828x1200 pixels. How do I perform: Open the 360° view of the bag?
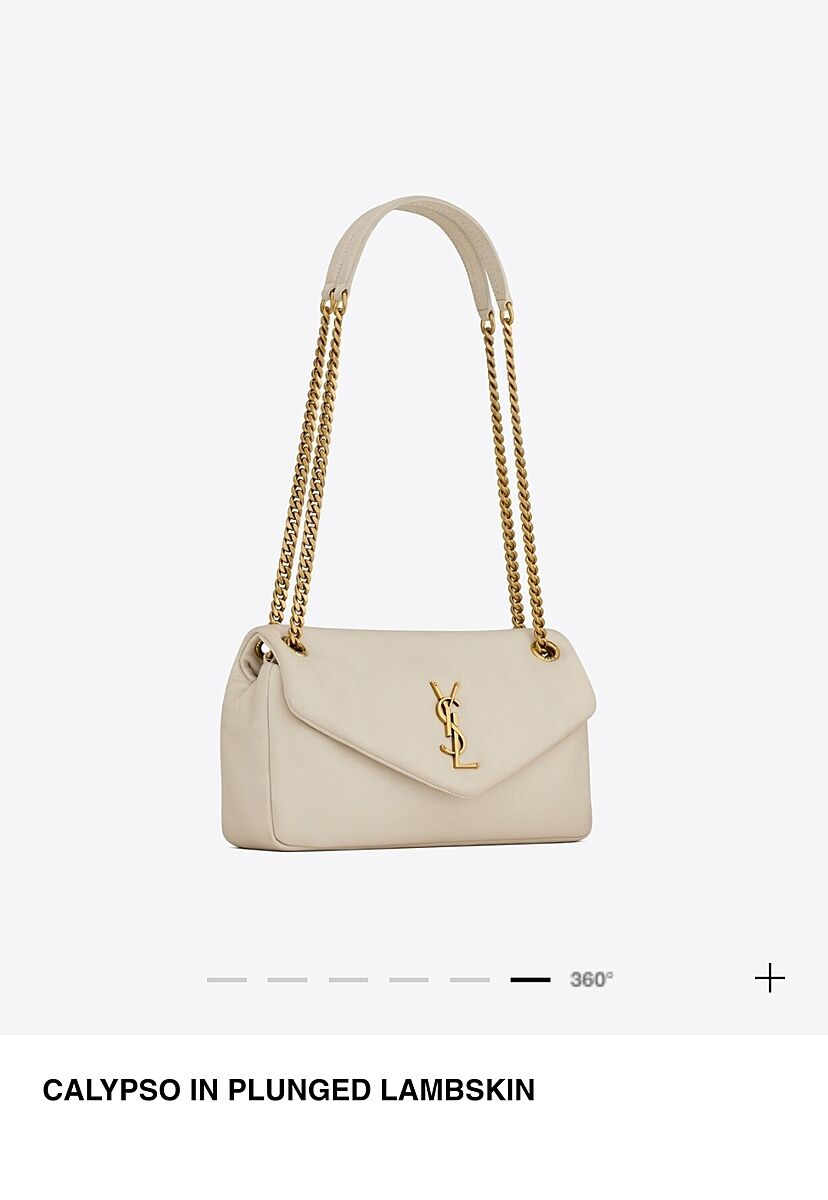(592, 979)
